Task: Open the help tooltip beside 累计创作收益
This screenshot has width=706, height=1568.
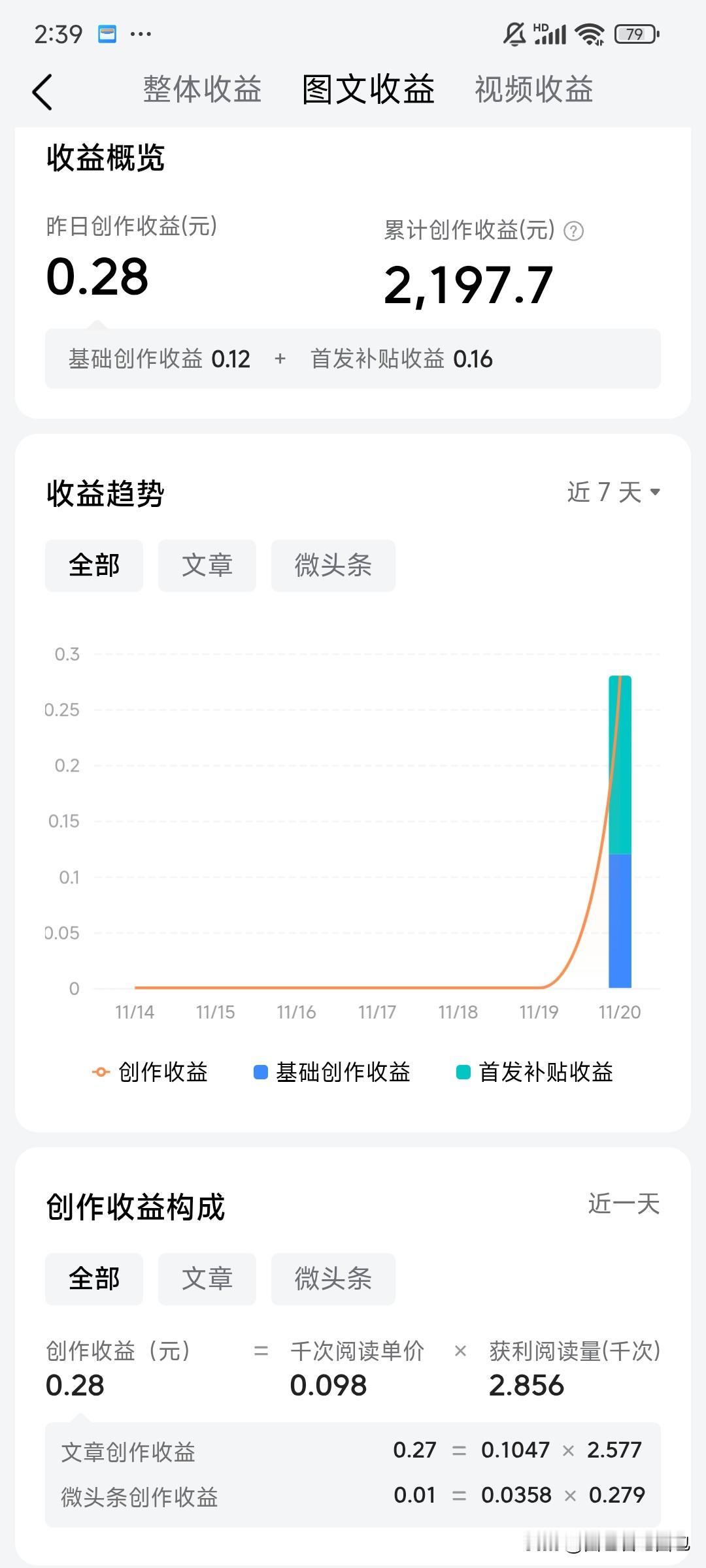Action: [x=575, y=229]
